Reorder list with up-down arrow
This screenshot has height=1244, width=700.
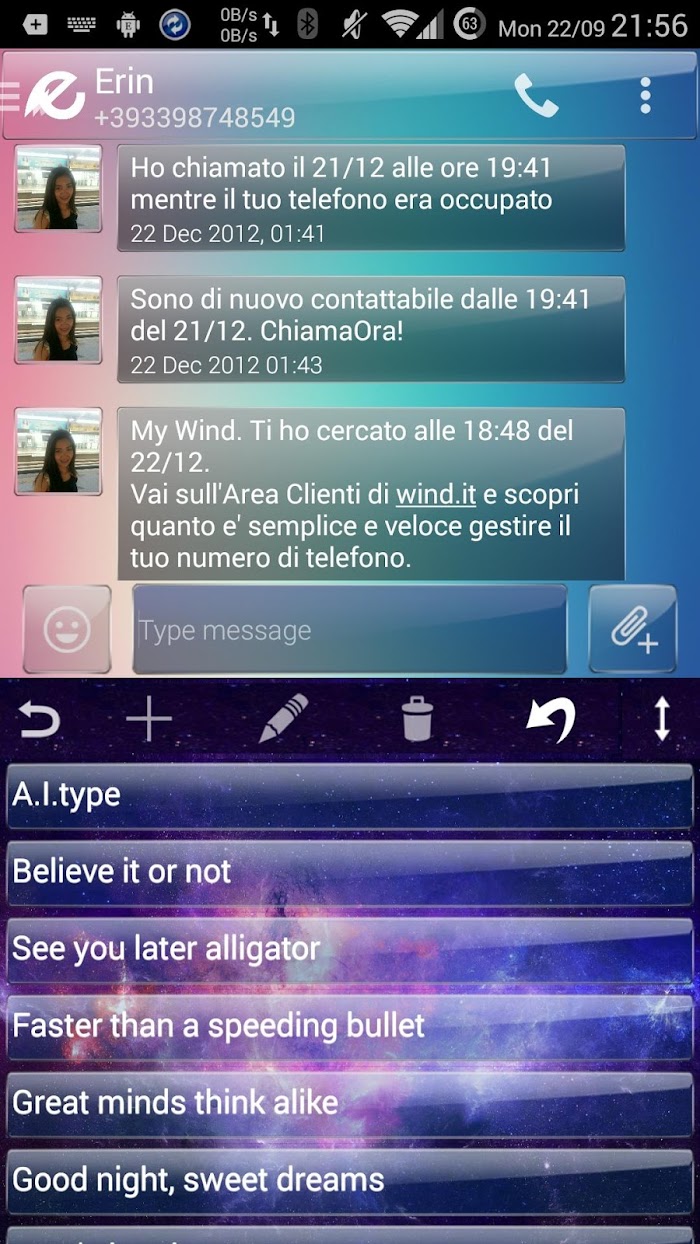point(661,719)
